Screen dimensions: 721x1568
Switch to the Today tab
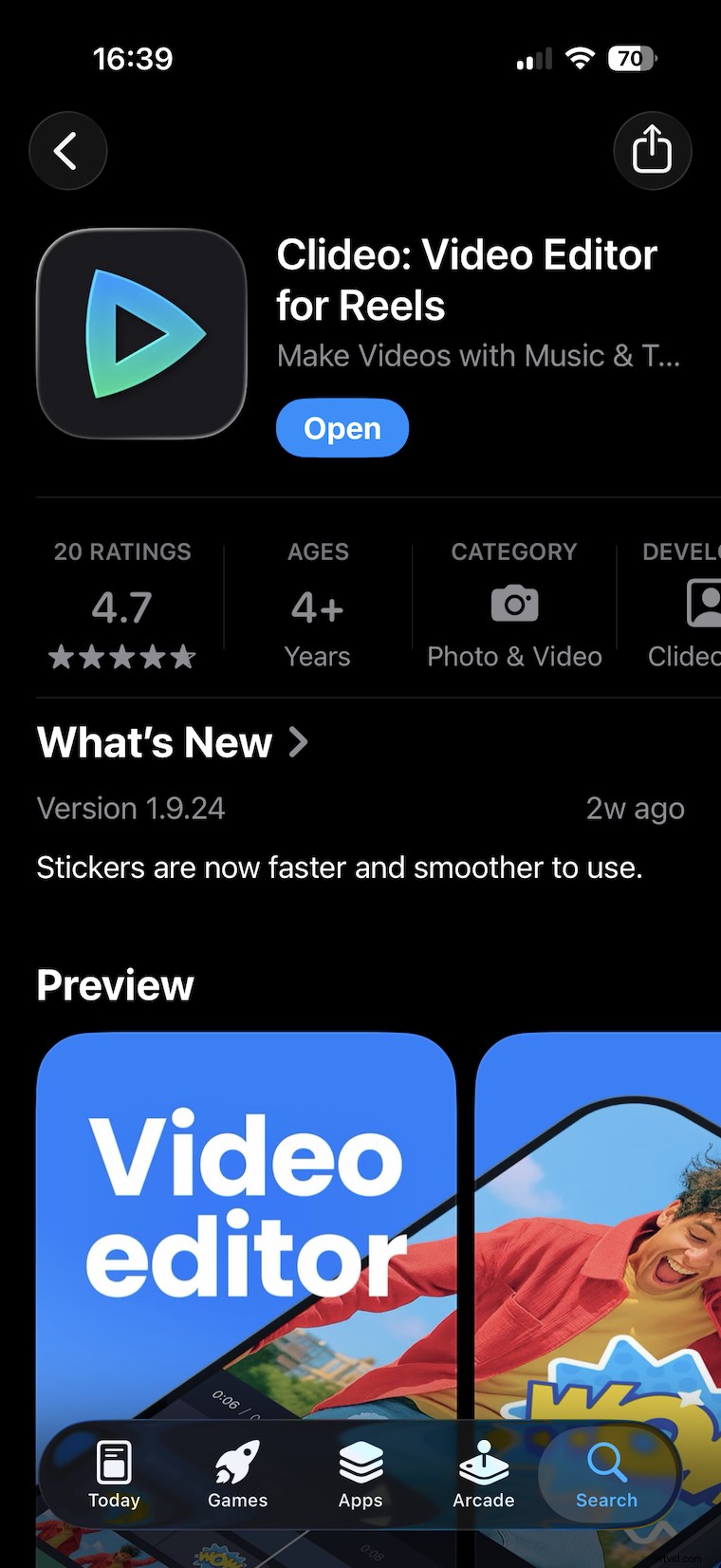point(114,1475)
